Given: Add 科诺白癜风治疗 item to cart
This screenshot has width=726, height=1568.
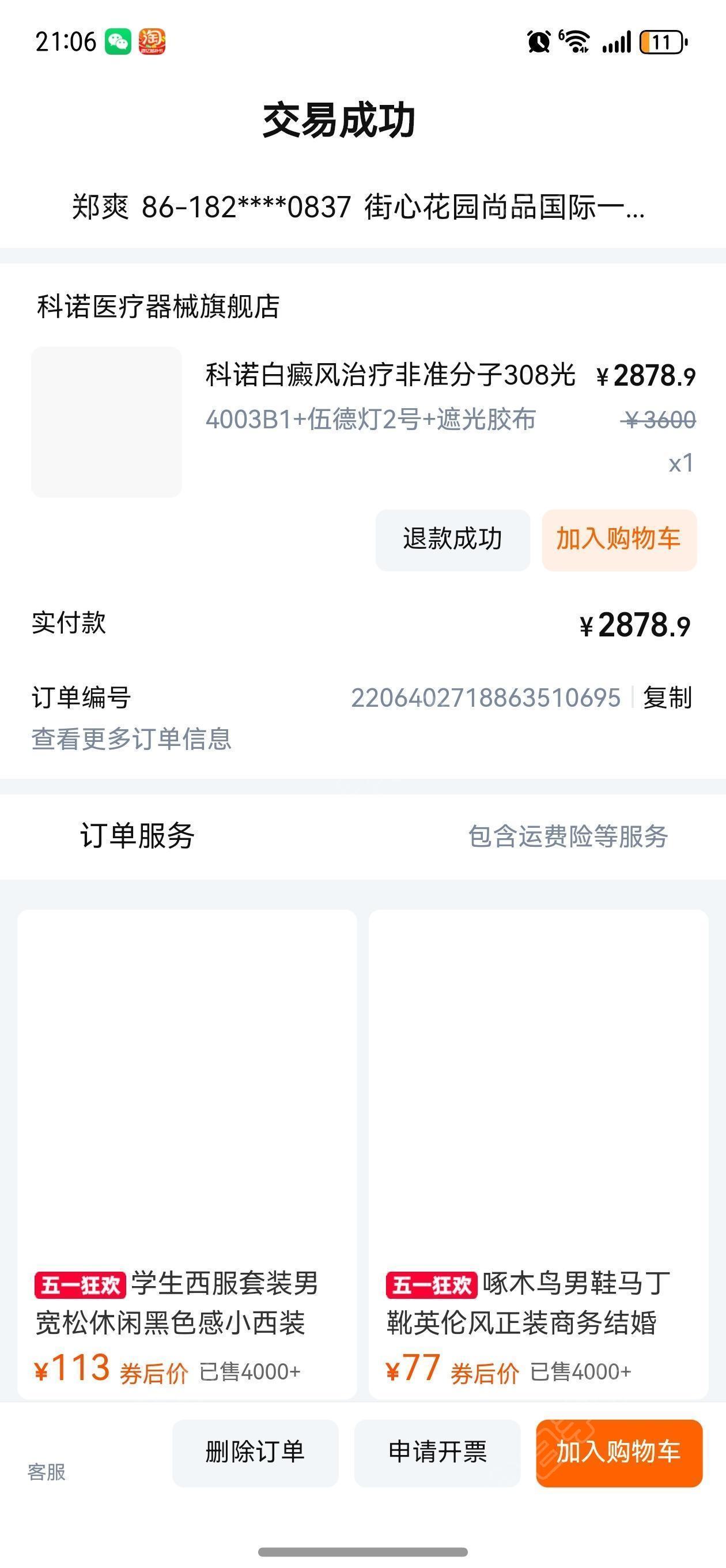Looking at the screenshot, I should pyautogui.click(x=619, y=540).
